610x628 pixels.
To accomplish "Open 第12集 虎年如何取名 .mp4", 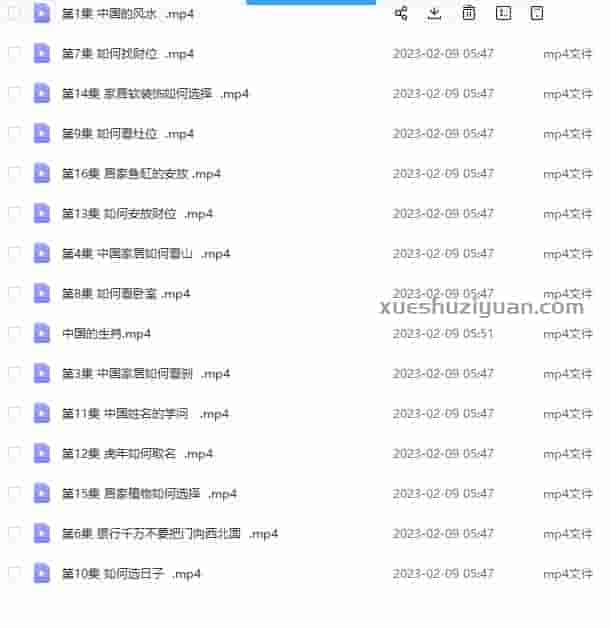I will coord(137,454).
